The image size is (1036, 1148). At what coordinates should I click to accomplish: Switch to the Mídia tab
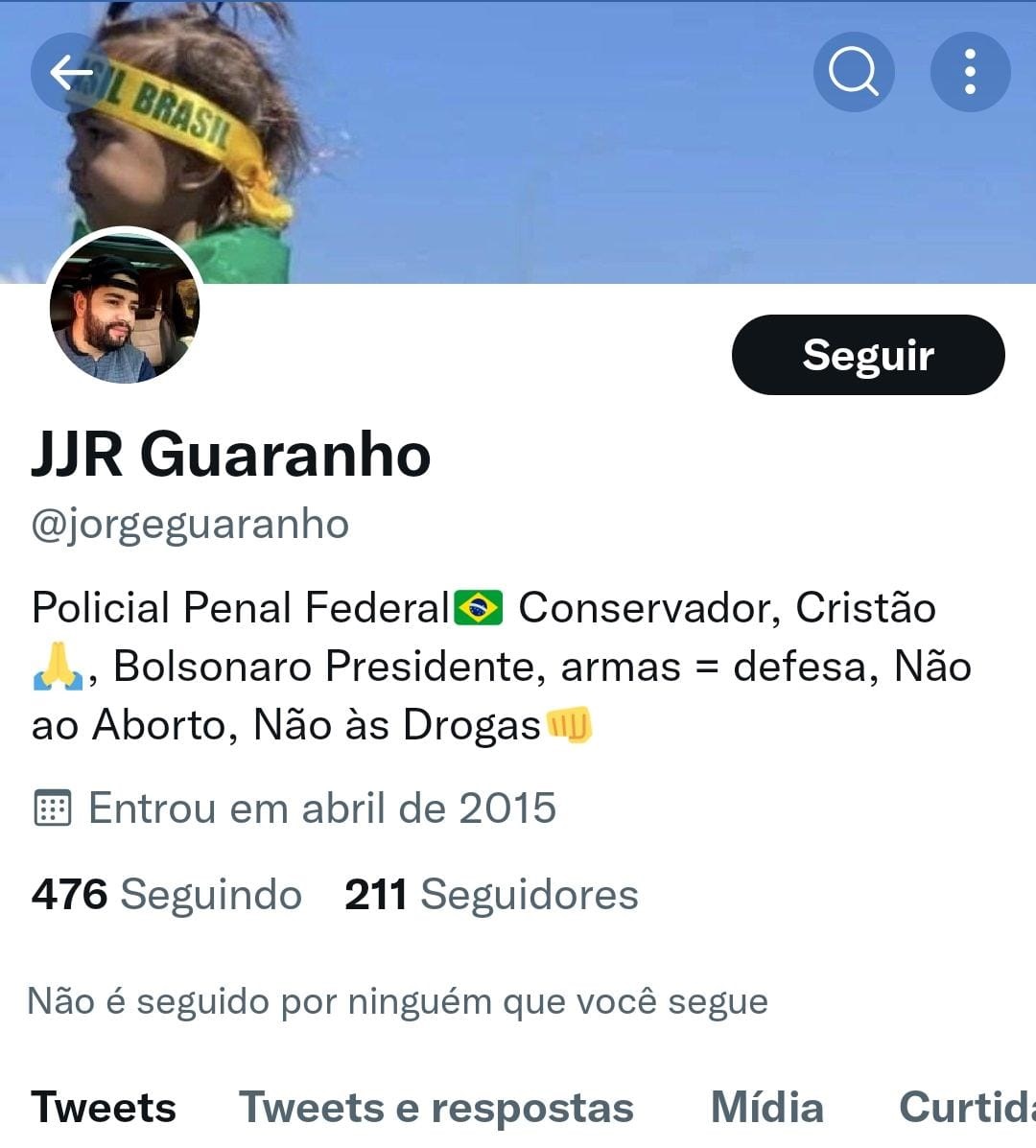[x=766, y=1108]
